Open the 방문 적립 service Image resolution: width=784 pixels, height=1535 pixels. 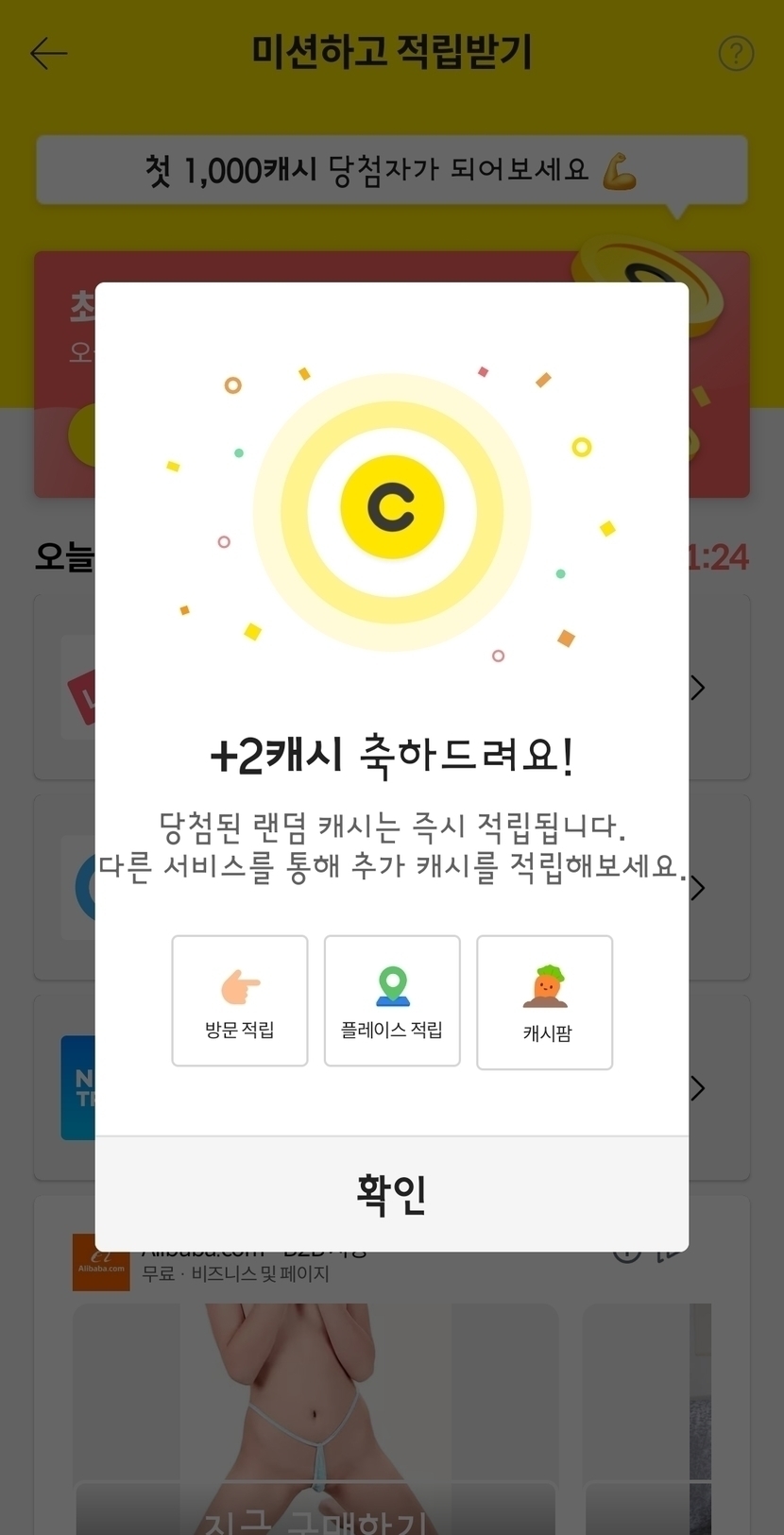click(240, 1000)
